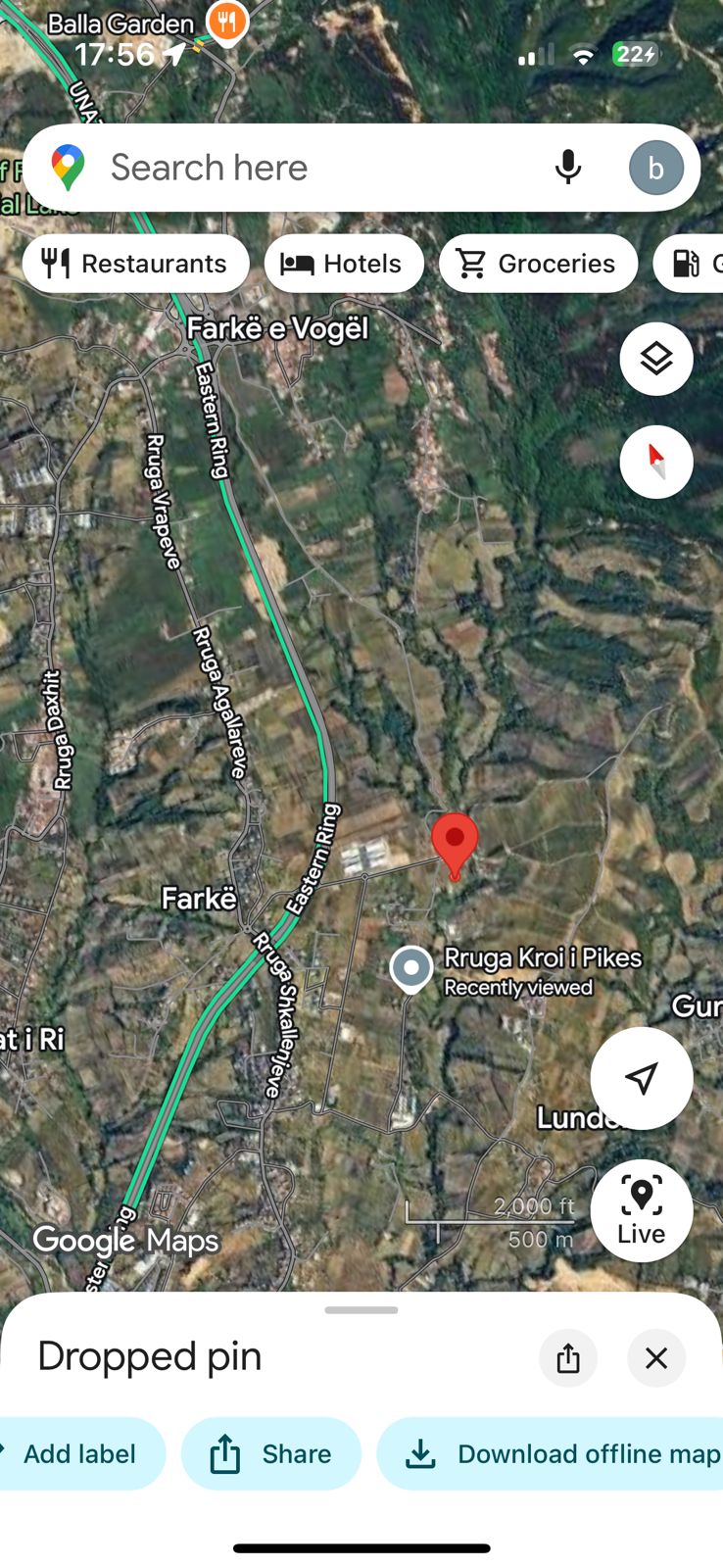Open Balla Garden restaurant marker
The height and width of the screenshot is (1568, 723).
tap(226, 20)
